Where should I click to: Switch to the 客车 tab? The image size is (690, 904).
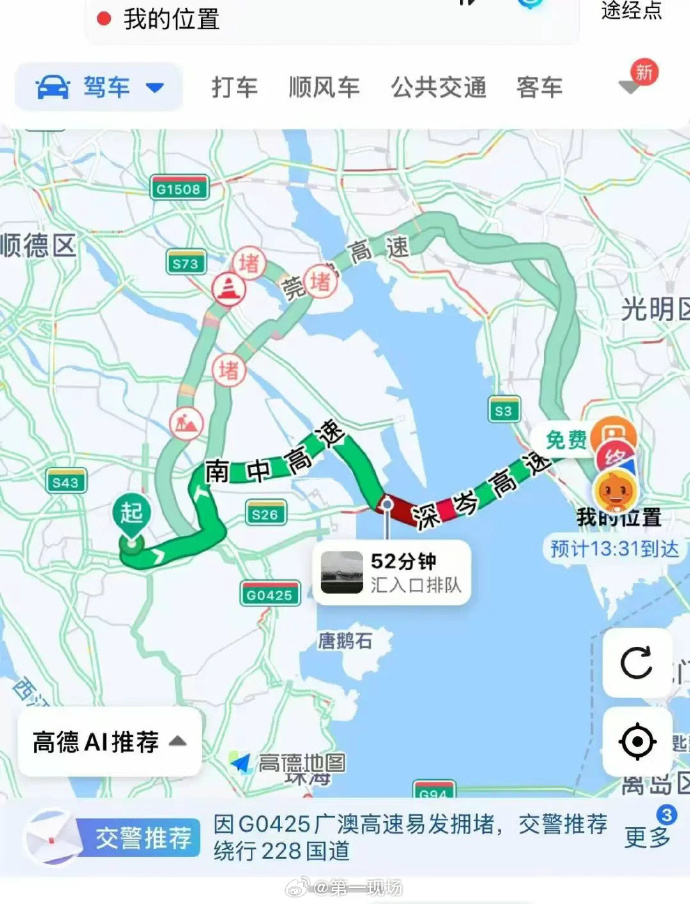coord(540,88)
